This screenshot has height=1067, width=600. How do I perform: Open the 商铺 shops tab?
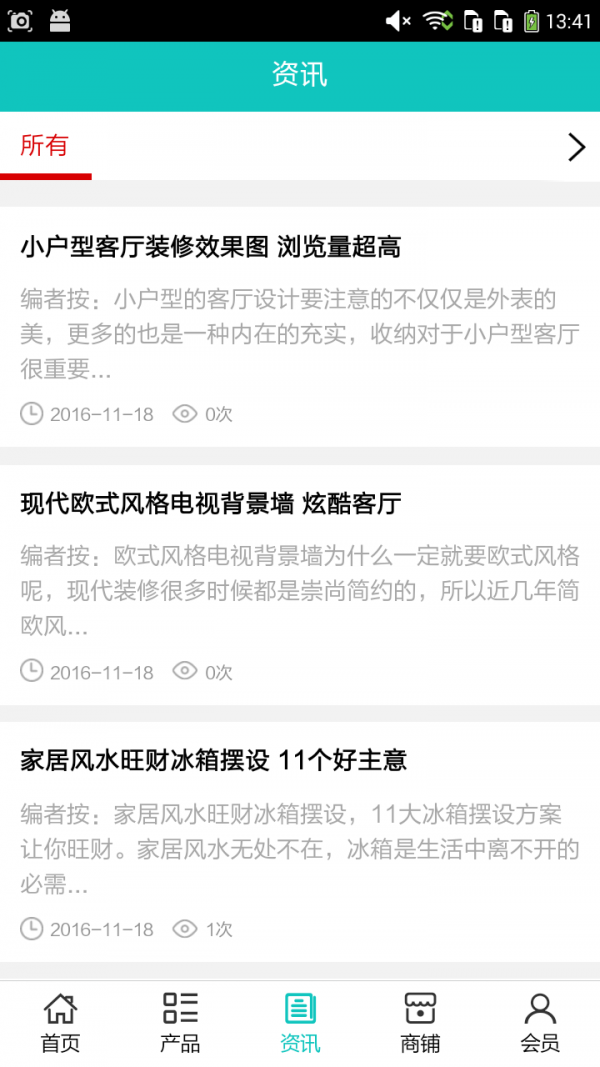click(x=420, y=1023)
